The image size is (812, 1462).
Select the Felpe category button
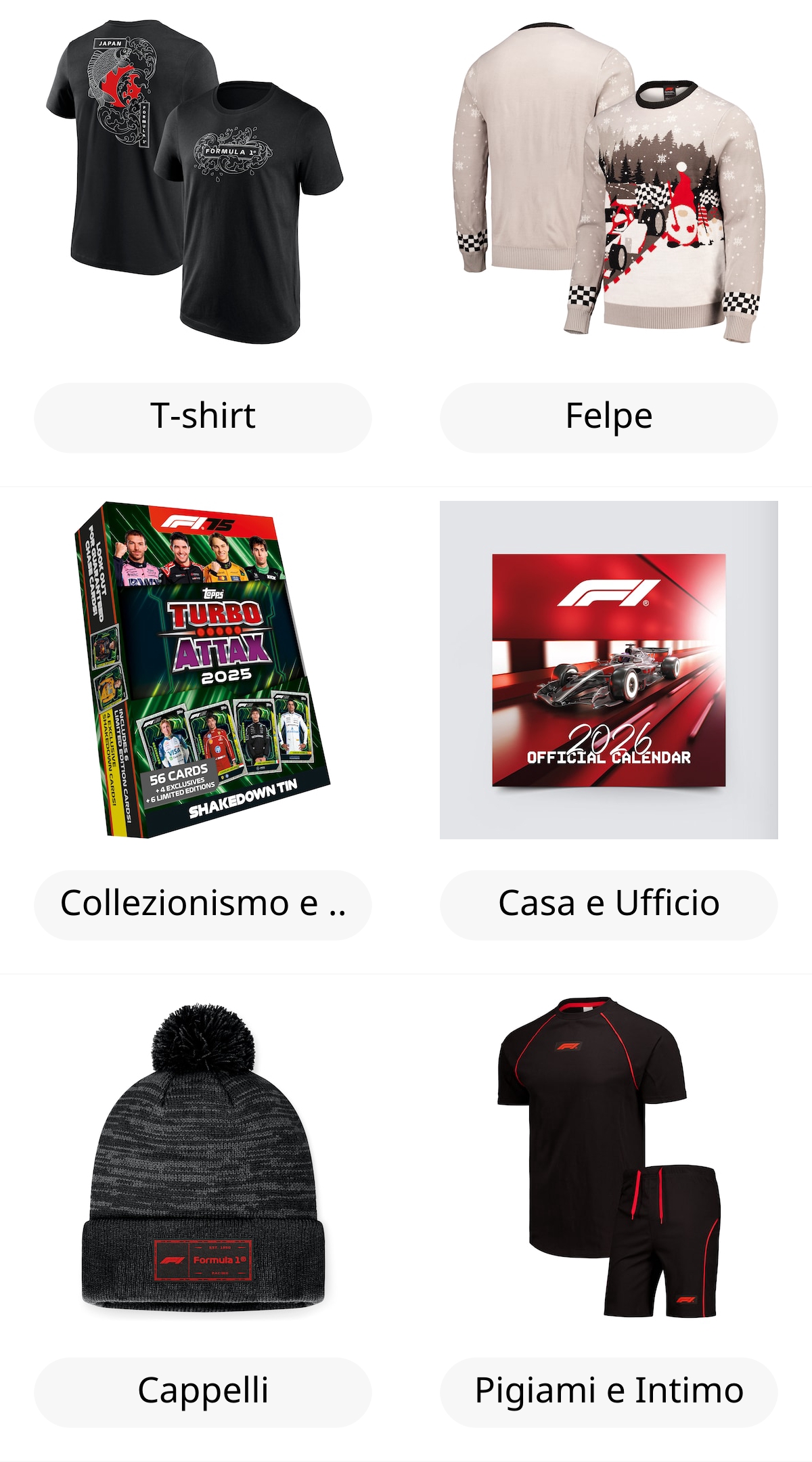point(608,417)
